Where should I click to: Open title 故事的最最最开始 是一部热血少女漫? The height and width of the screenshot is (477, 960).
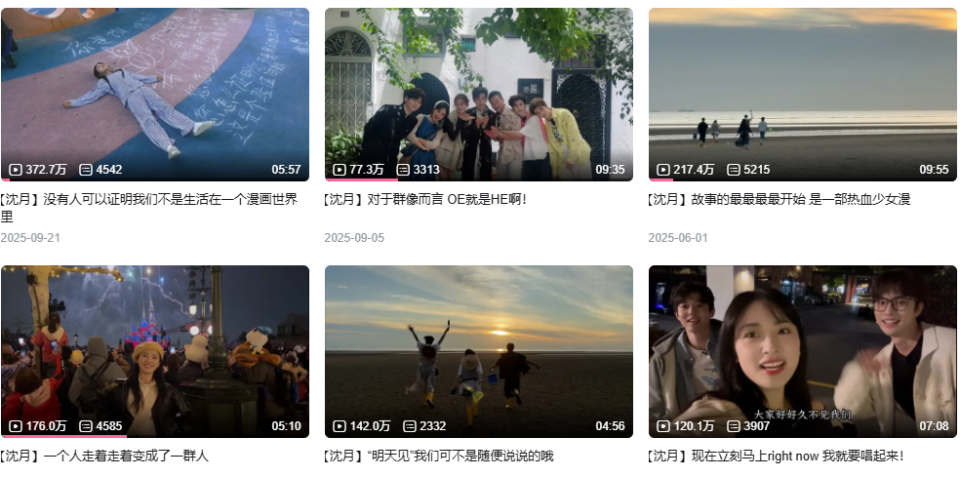780,200
